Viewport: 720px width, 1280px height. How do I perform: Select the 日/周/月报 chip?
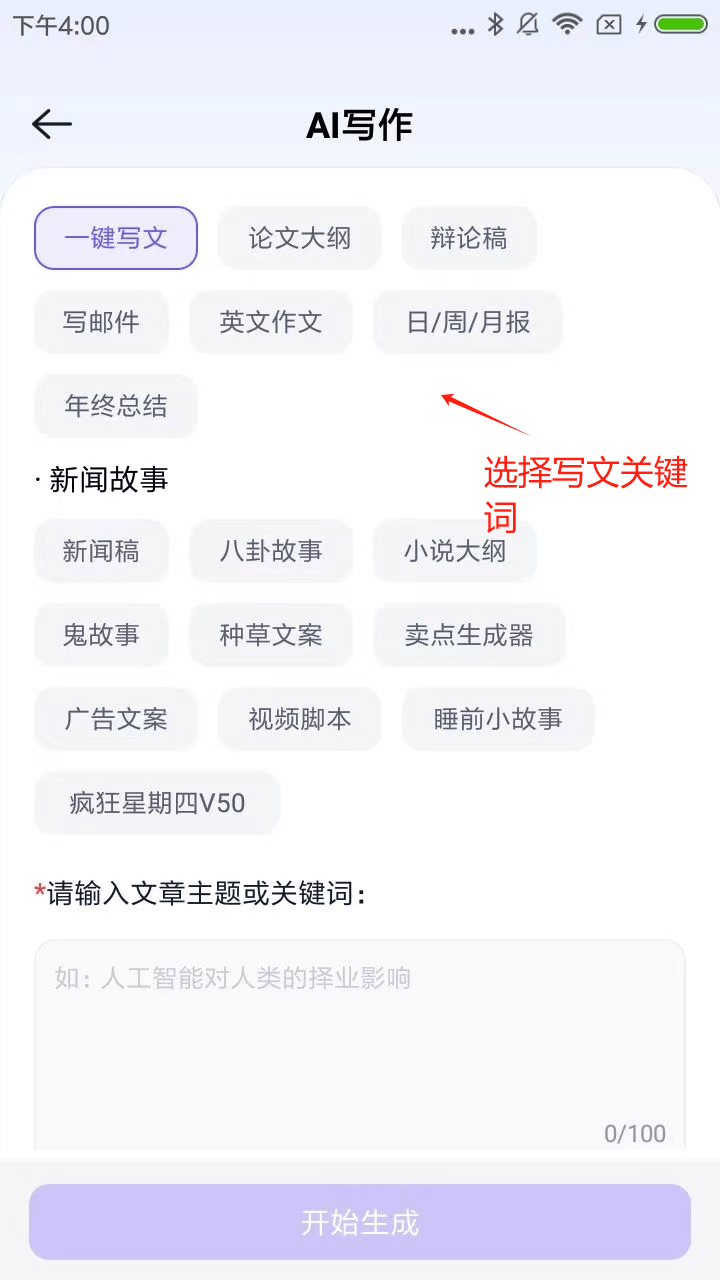click(468, 322)
